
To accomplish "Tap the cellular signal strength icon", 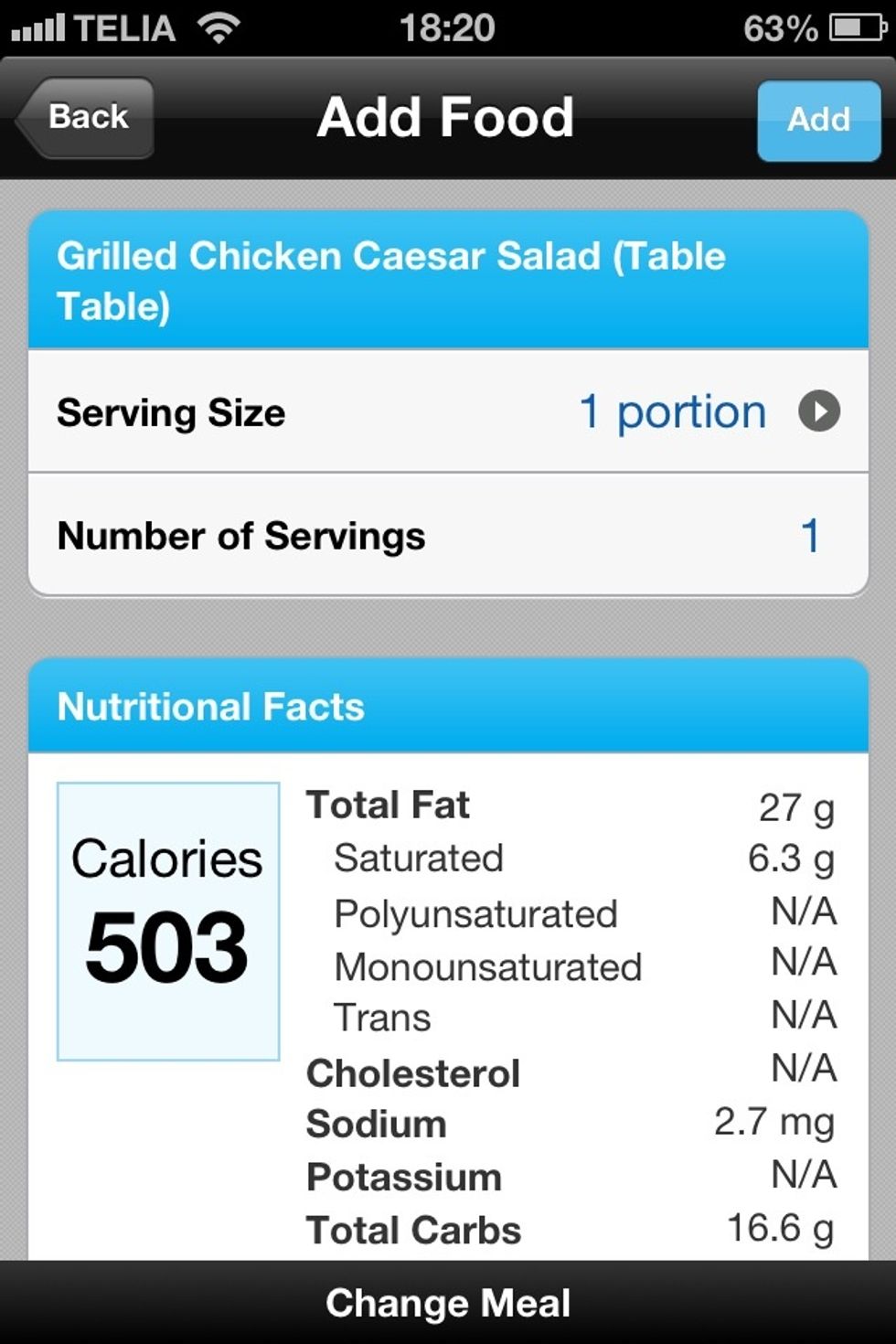I will (x=37, y=26).
